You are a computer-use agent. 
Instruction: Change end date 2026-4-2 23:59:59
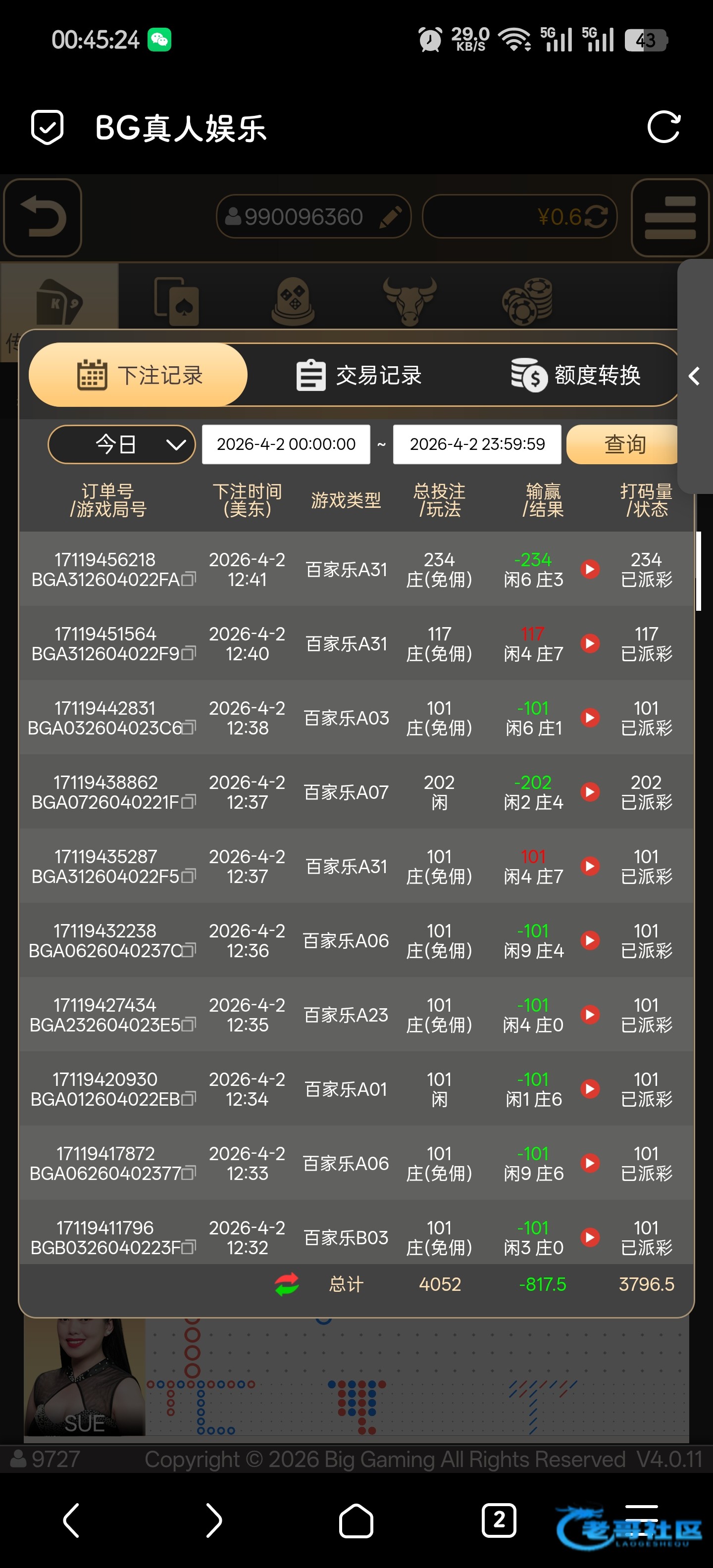[x=477, y=444]
